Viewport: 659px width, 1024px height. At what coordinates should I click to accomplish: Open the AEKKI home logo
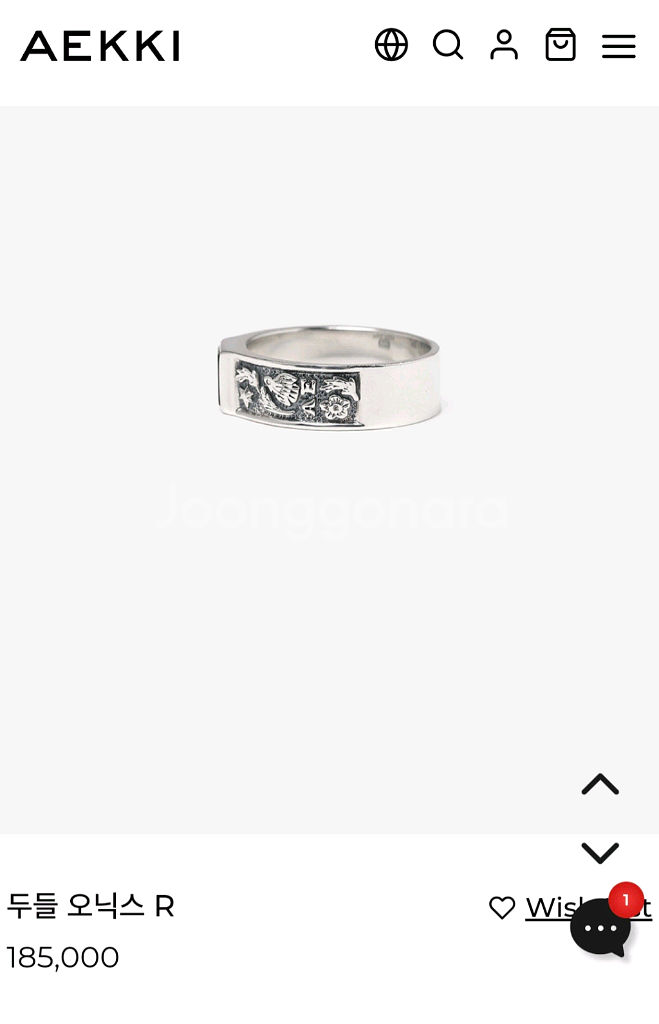pyautogui.click(x=99, y=46)
